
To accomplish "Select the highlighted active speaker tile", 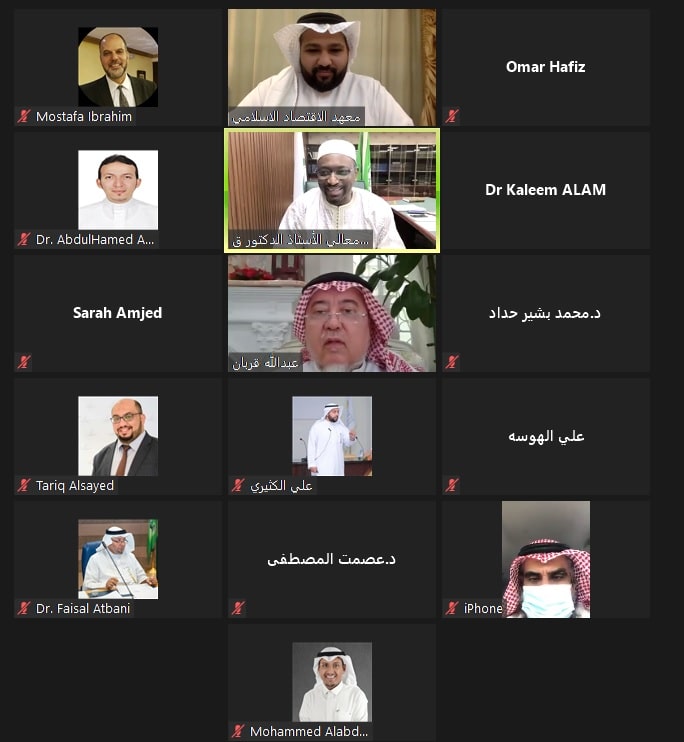I will pos(332,190).
